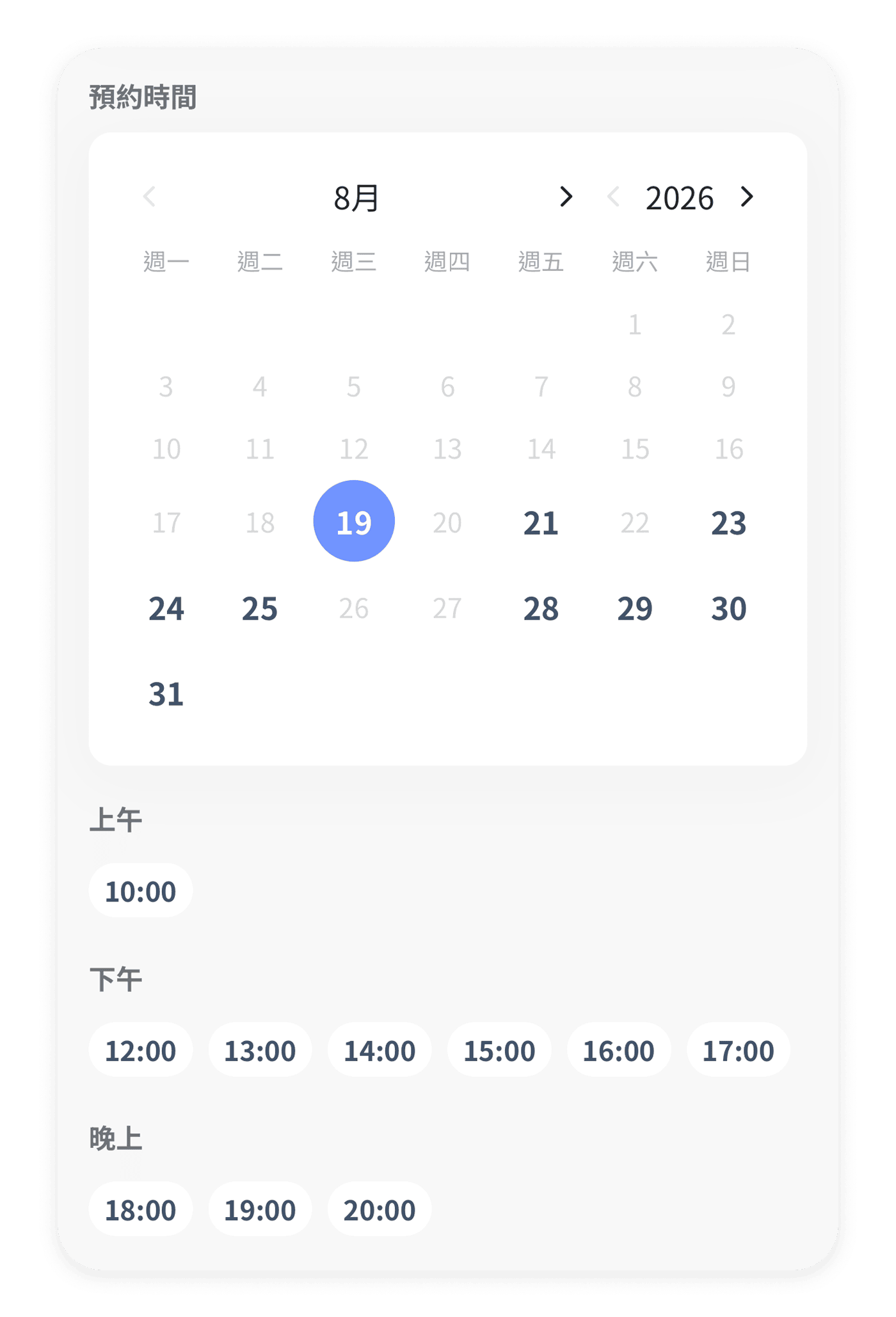Select August 21 on the calendar
This screenshot has height=1317, width=896.
541,522
